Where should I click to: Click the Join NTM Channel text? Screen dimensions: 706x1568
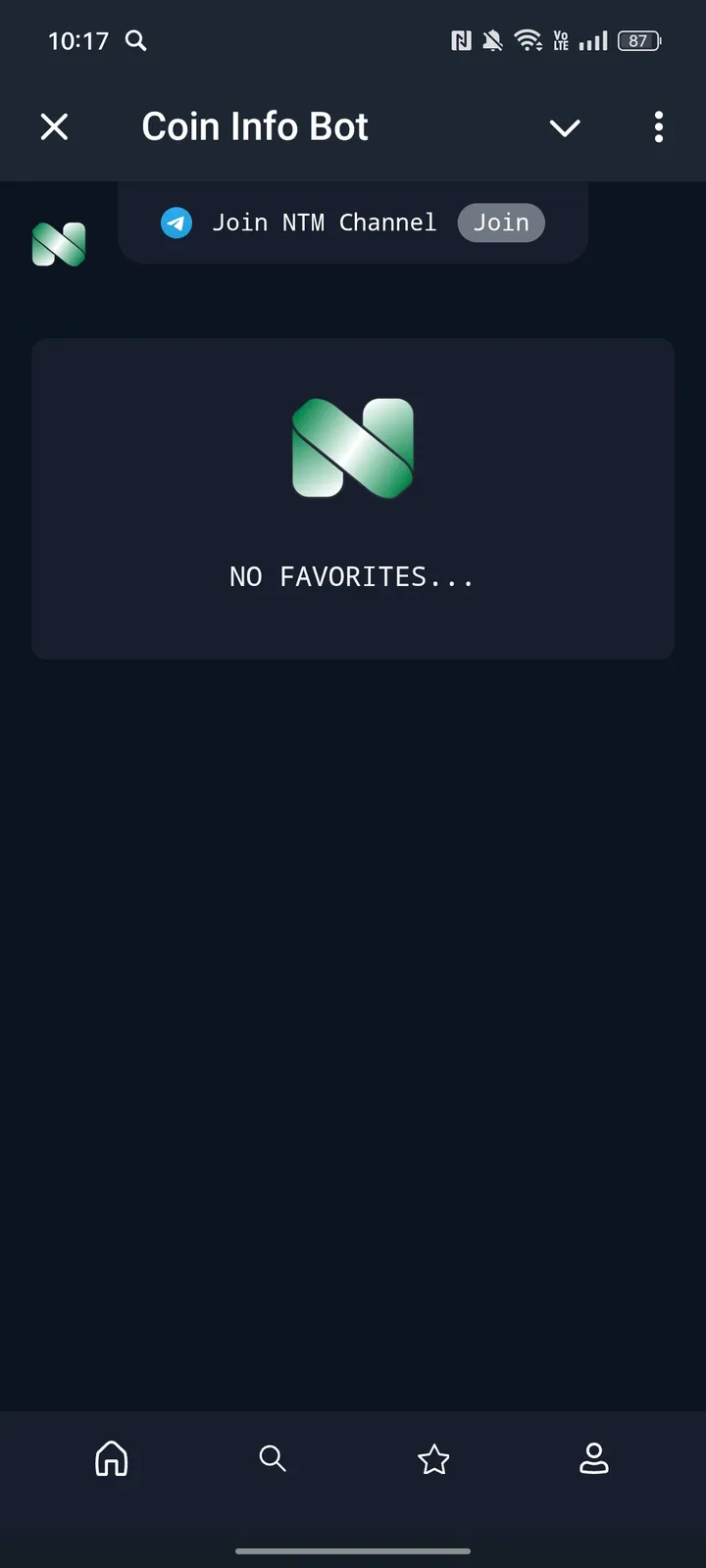(x=324, y=222)
